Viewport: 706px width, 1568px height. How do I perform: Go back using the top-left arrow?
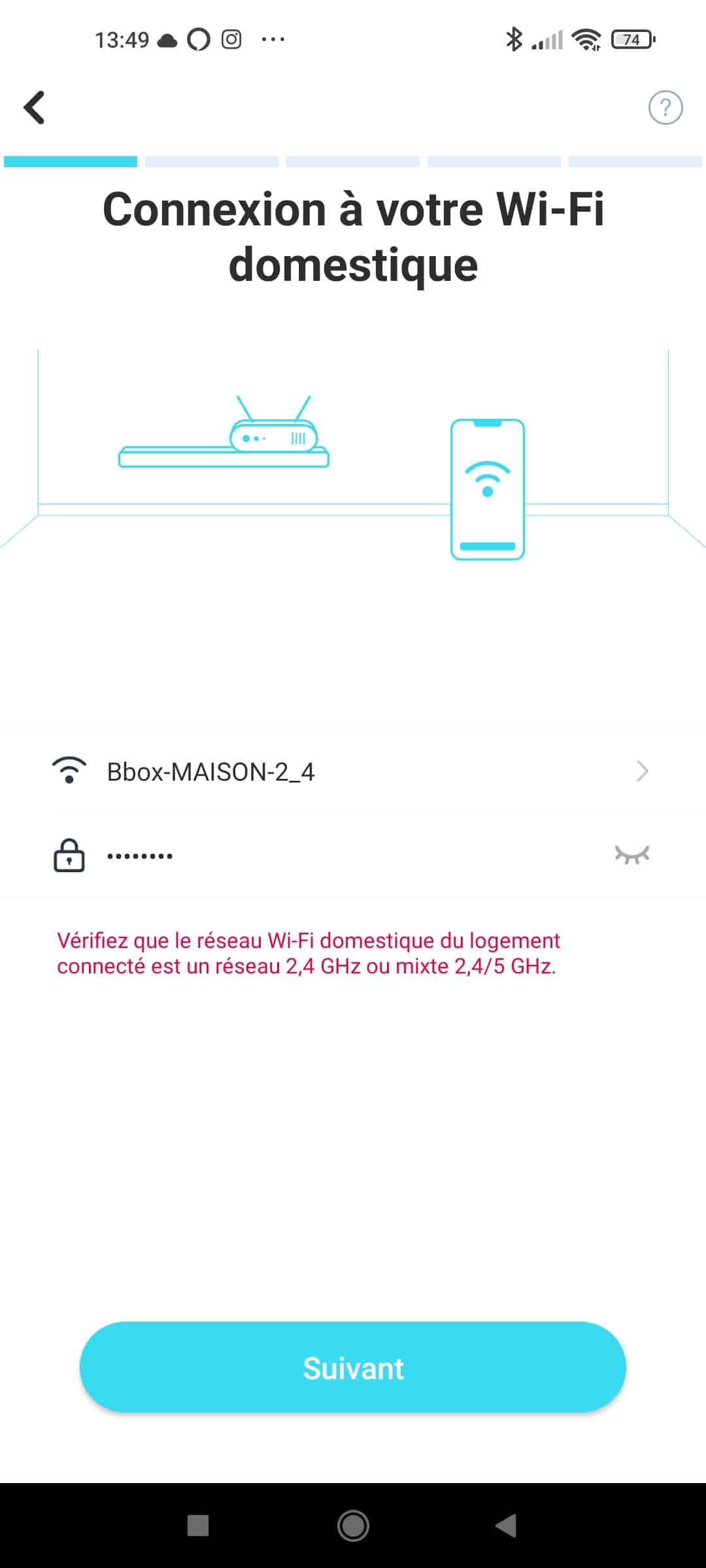34,107
